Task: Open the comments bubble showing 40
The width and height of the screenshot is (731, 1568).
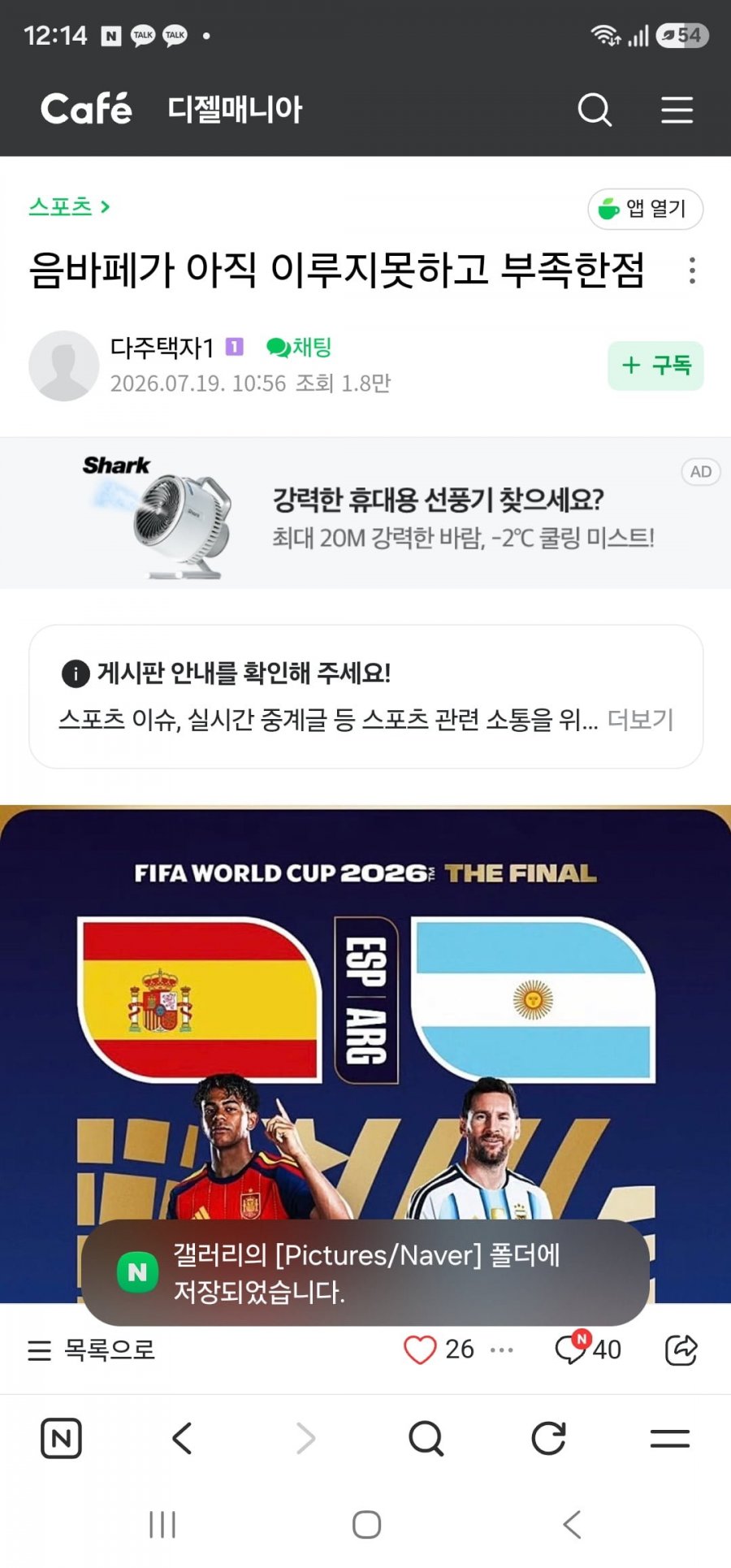Action: tap(587, 1349)
